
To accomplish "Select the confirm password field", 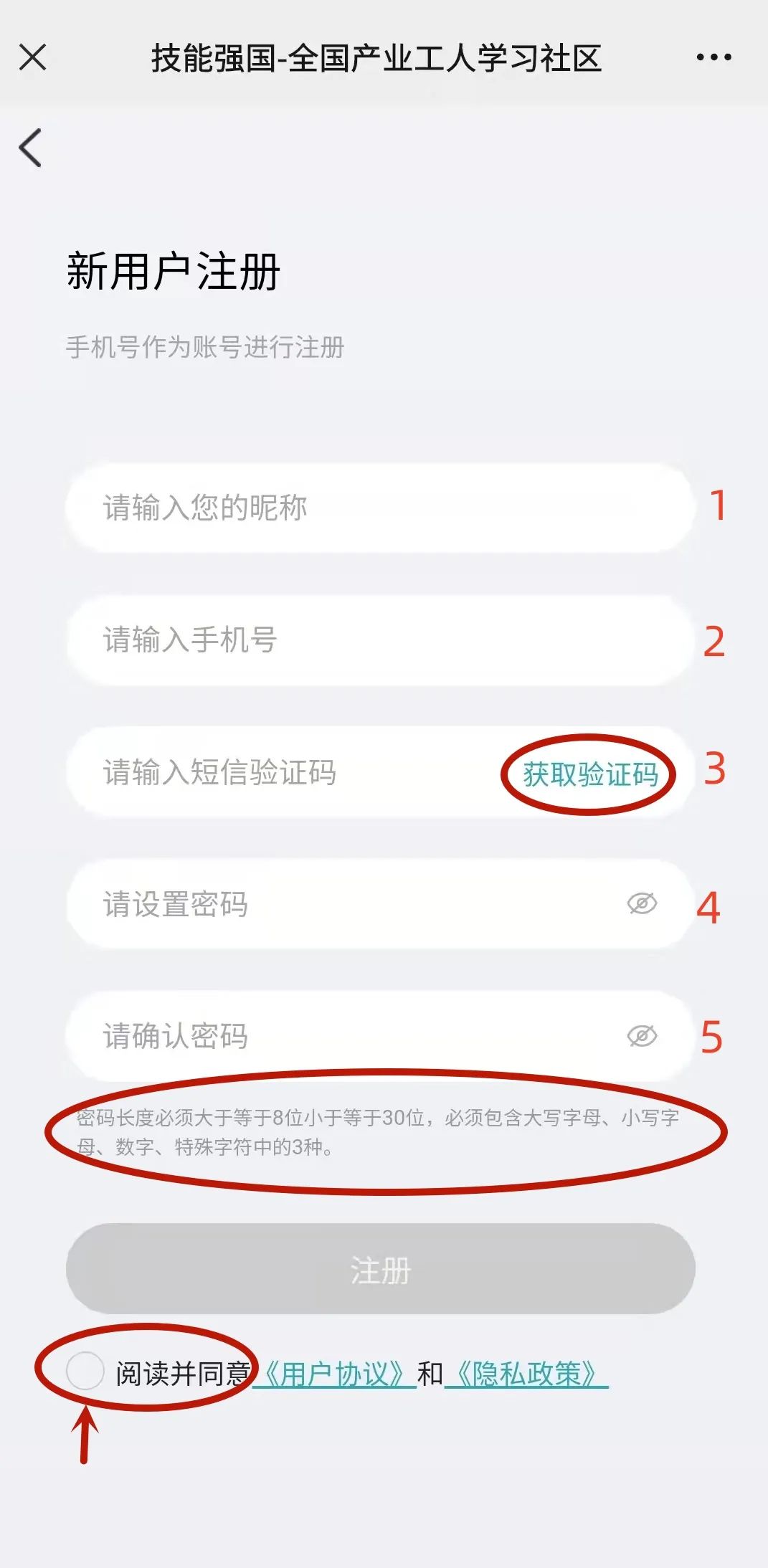I will click(x=344, y=1037).
